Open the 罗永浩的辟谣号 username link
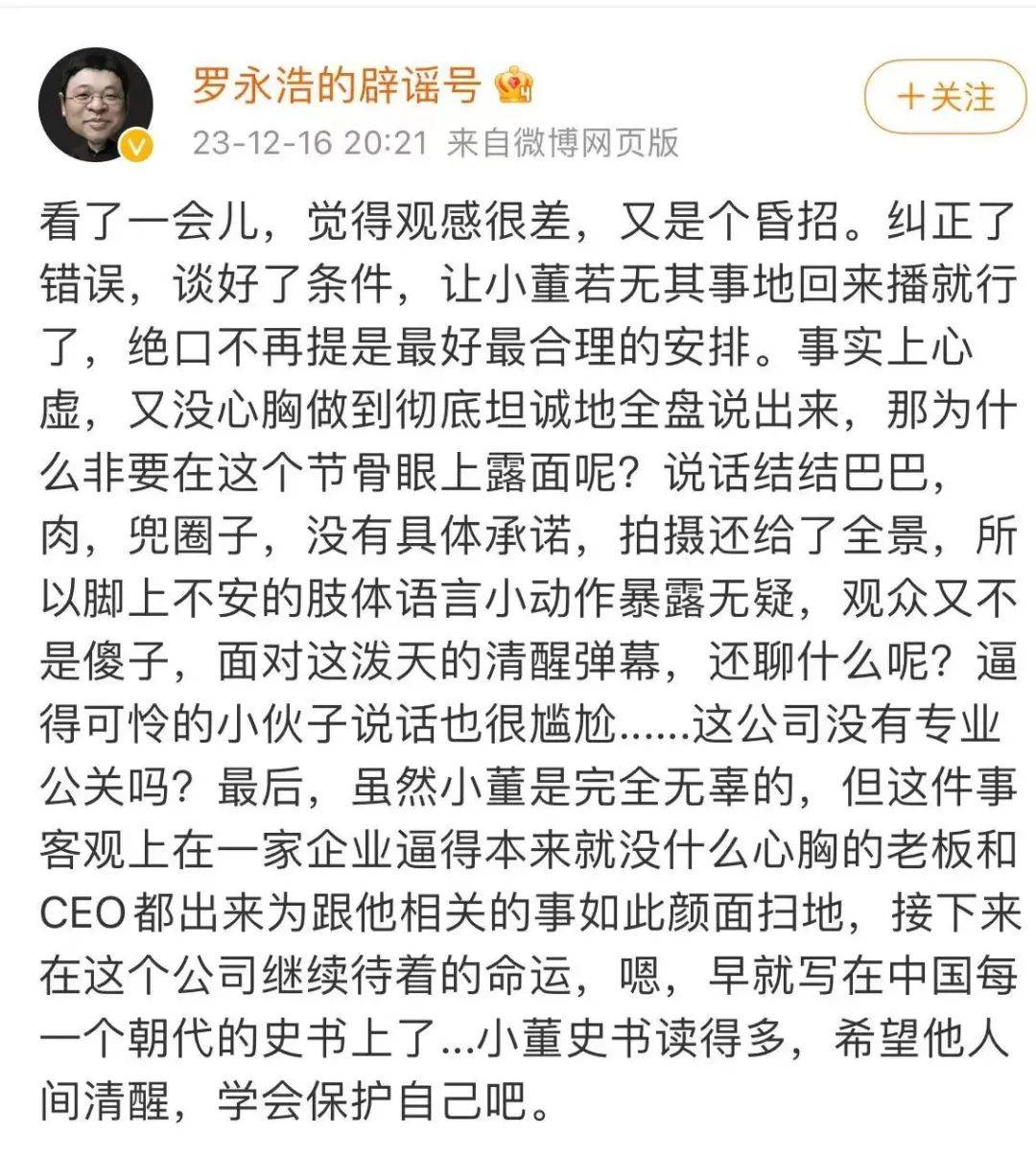The height and width of the screenshot is (1158, 1036). 336,85
